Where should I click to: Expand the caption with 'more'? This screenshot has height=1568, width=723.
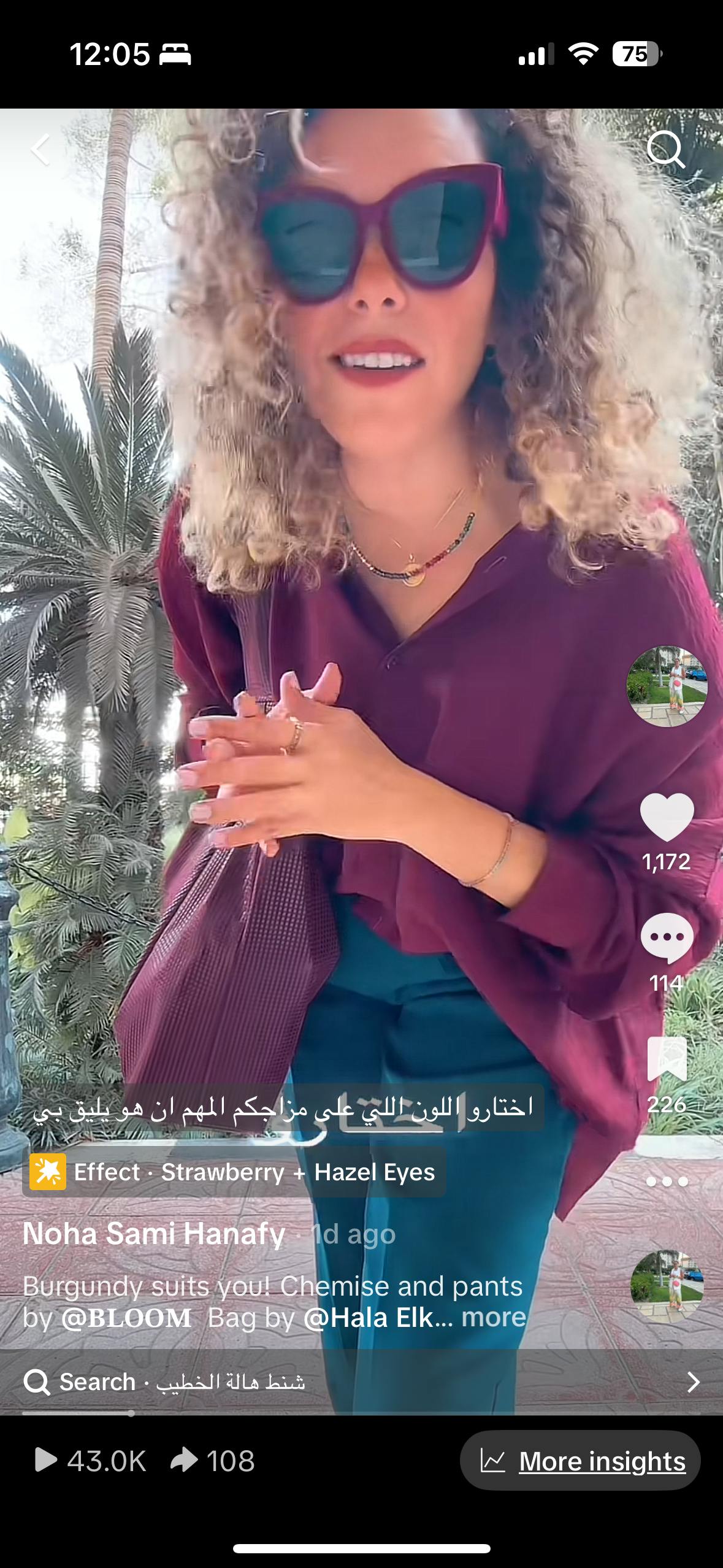coord(494,1318)
